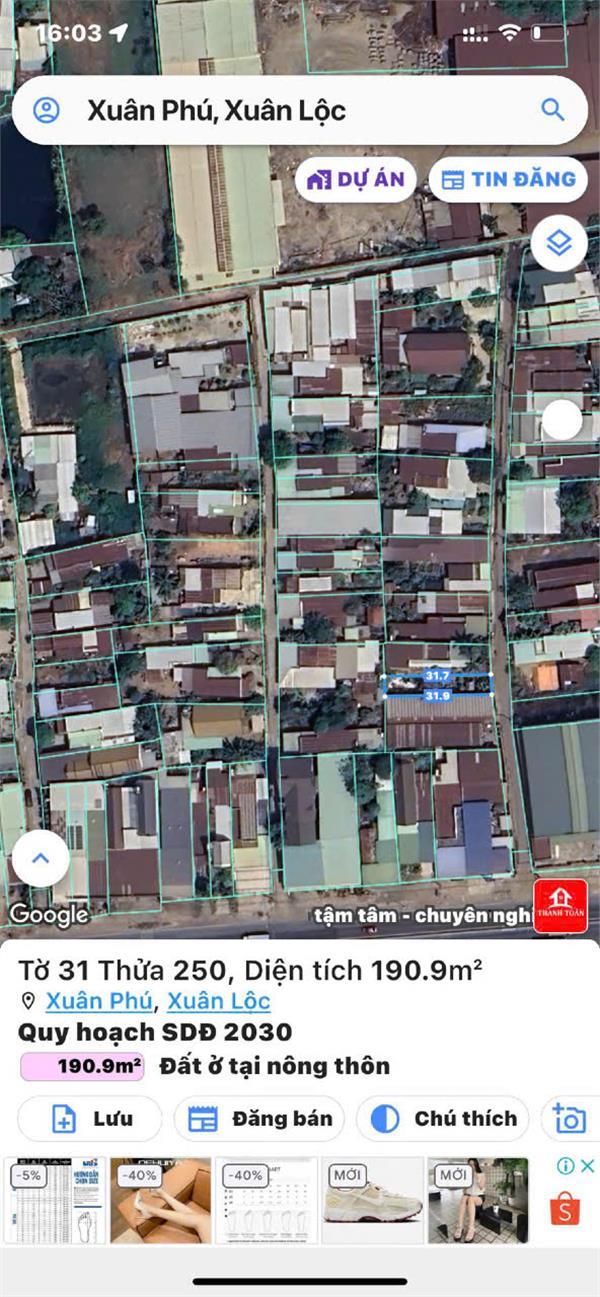
Task: Close the advertisement banner
Action: click(x=588, y=1166)
